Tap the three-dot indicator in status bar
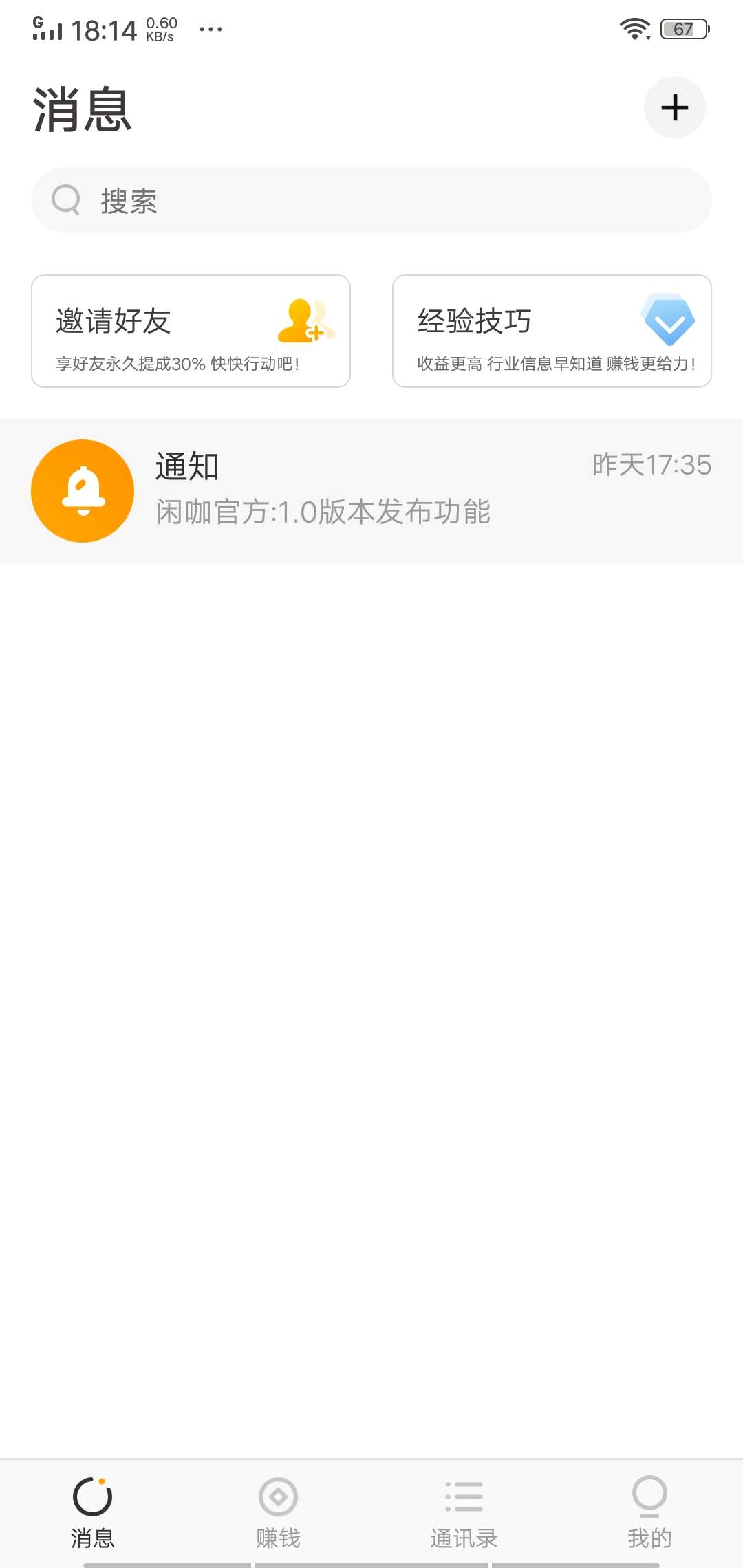The height and width of the screenshot is (1568, 743). coord(211,29)
